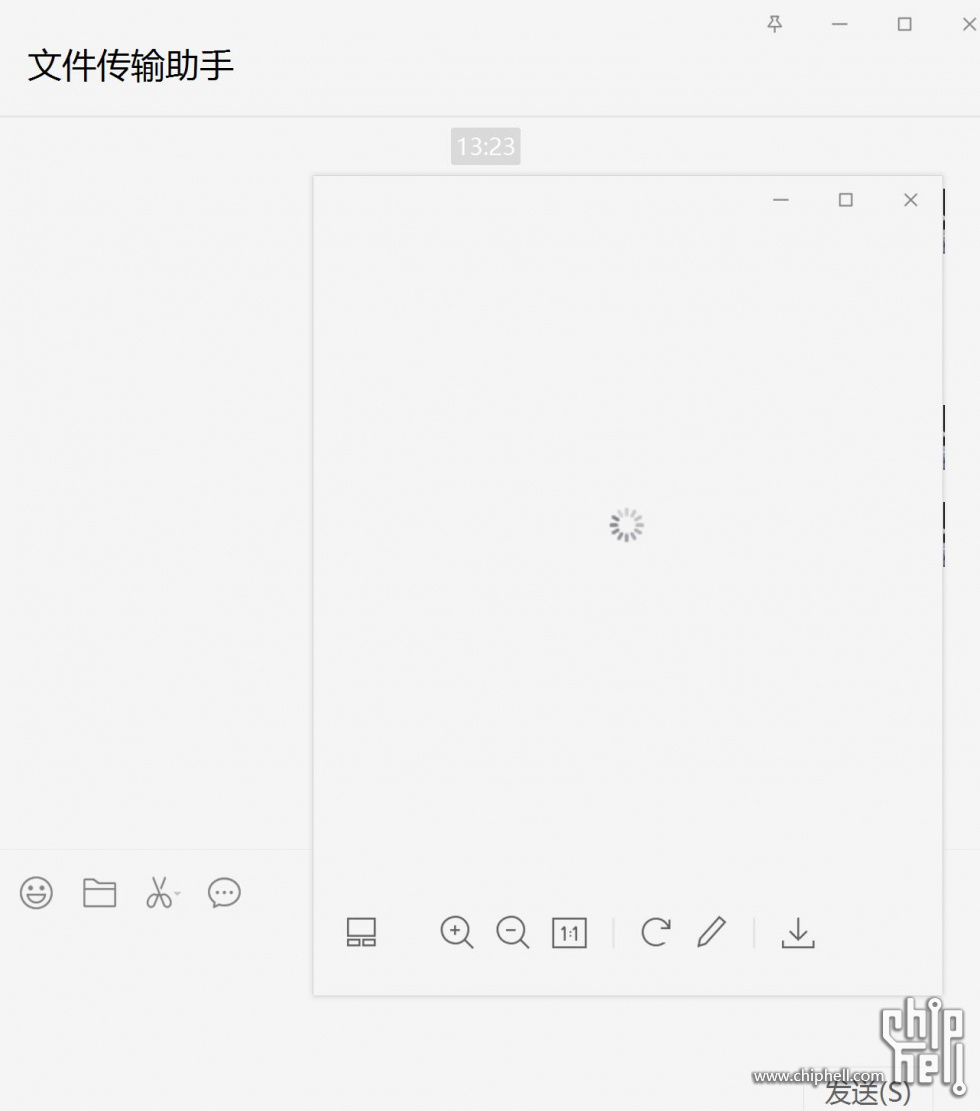Open the send file folder icon
This screenshot has width=980, height=1111.
tap(99, 893)
